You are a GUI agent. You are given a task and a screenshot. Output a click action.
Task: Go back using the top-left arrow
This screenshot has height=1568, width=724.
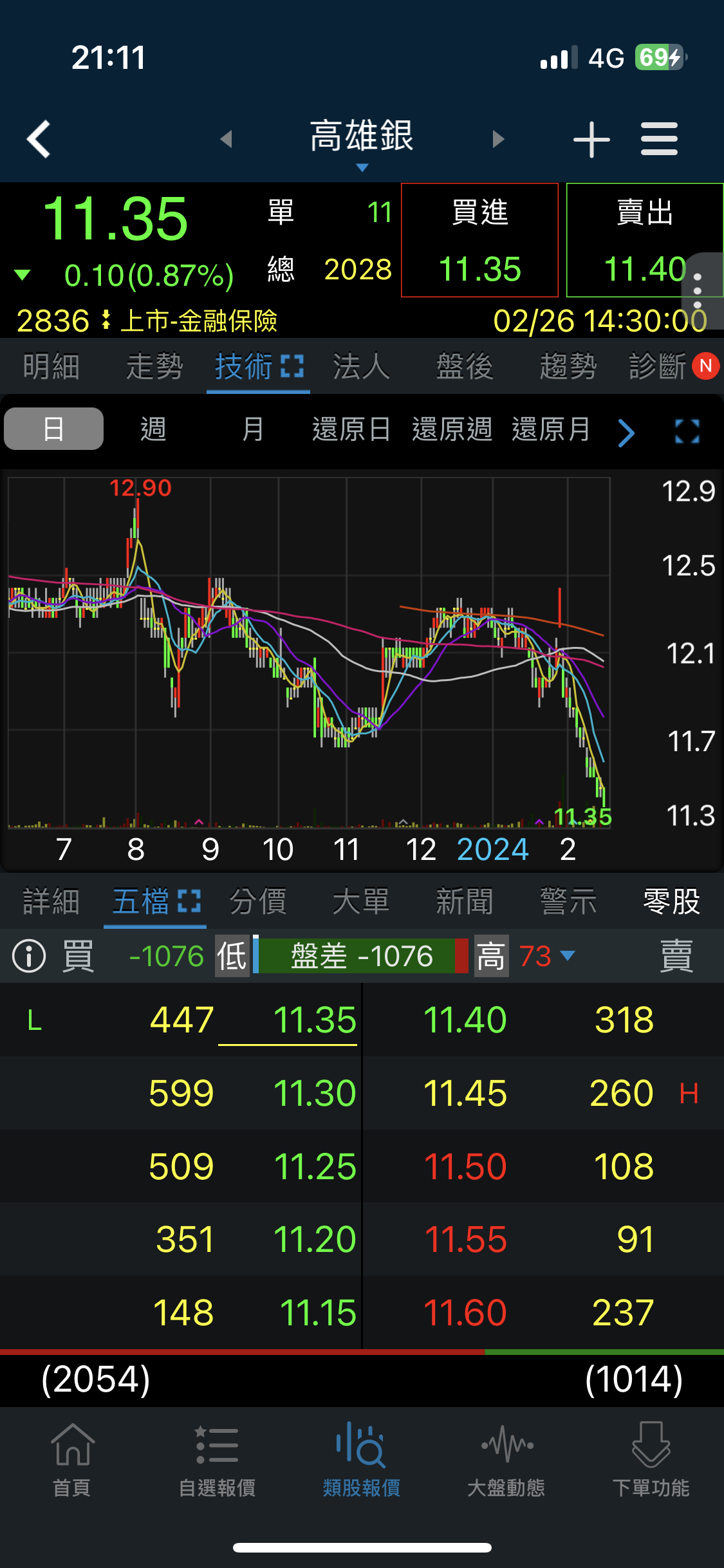[39, 138]
